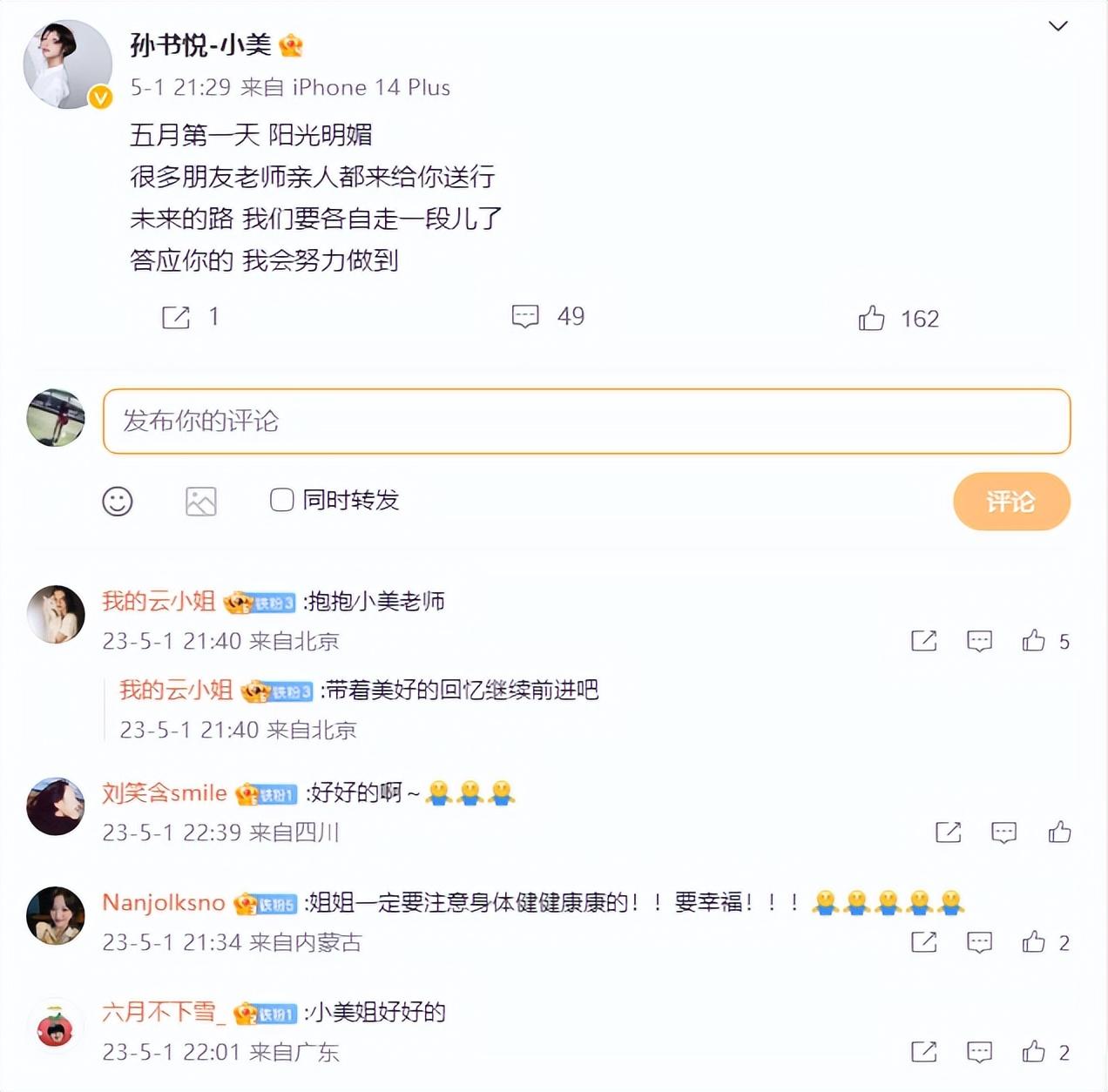Open 我的云小姐's profile

tap(159, 601)
